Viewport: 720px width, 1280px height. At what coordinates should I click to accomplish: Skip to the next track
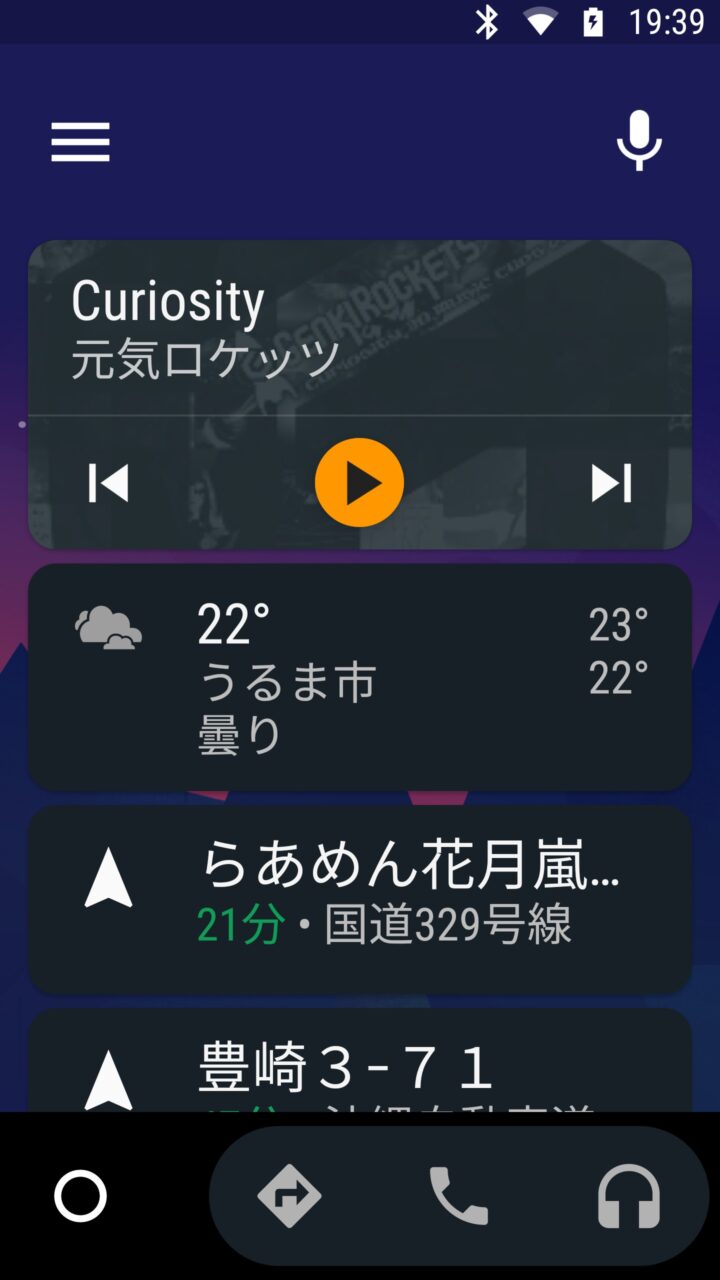tap(611, 483)
